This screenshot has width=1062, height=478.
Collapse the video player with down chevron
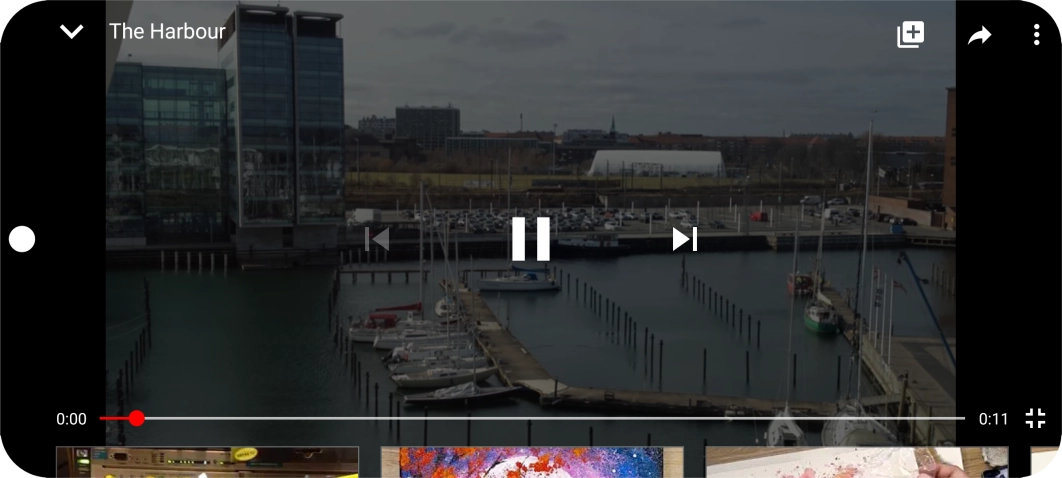(71, 32)
